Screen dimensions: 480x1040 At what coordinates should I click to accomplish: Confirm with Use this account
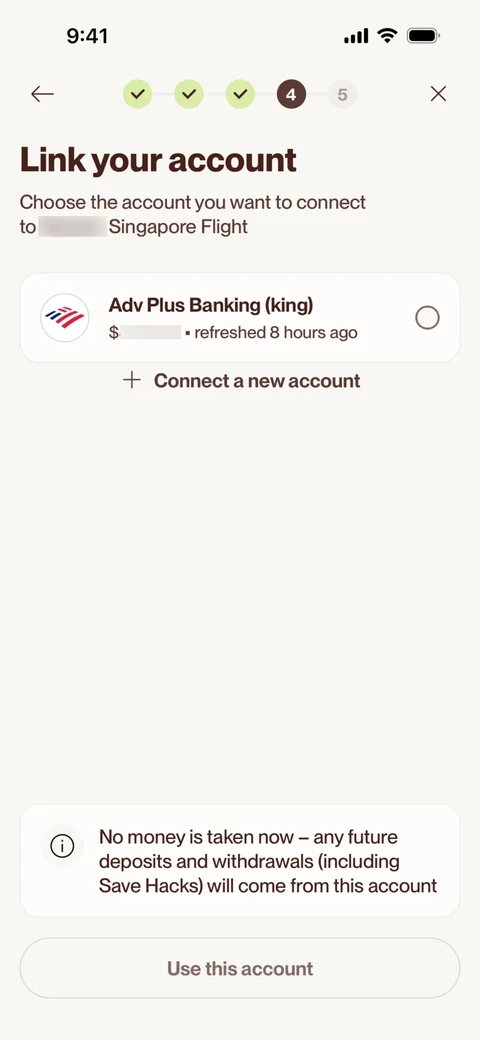click(x=240, y=968)
